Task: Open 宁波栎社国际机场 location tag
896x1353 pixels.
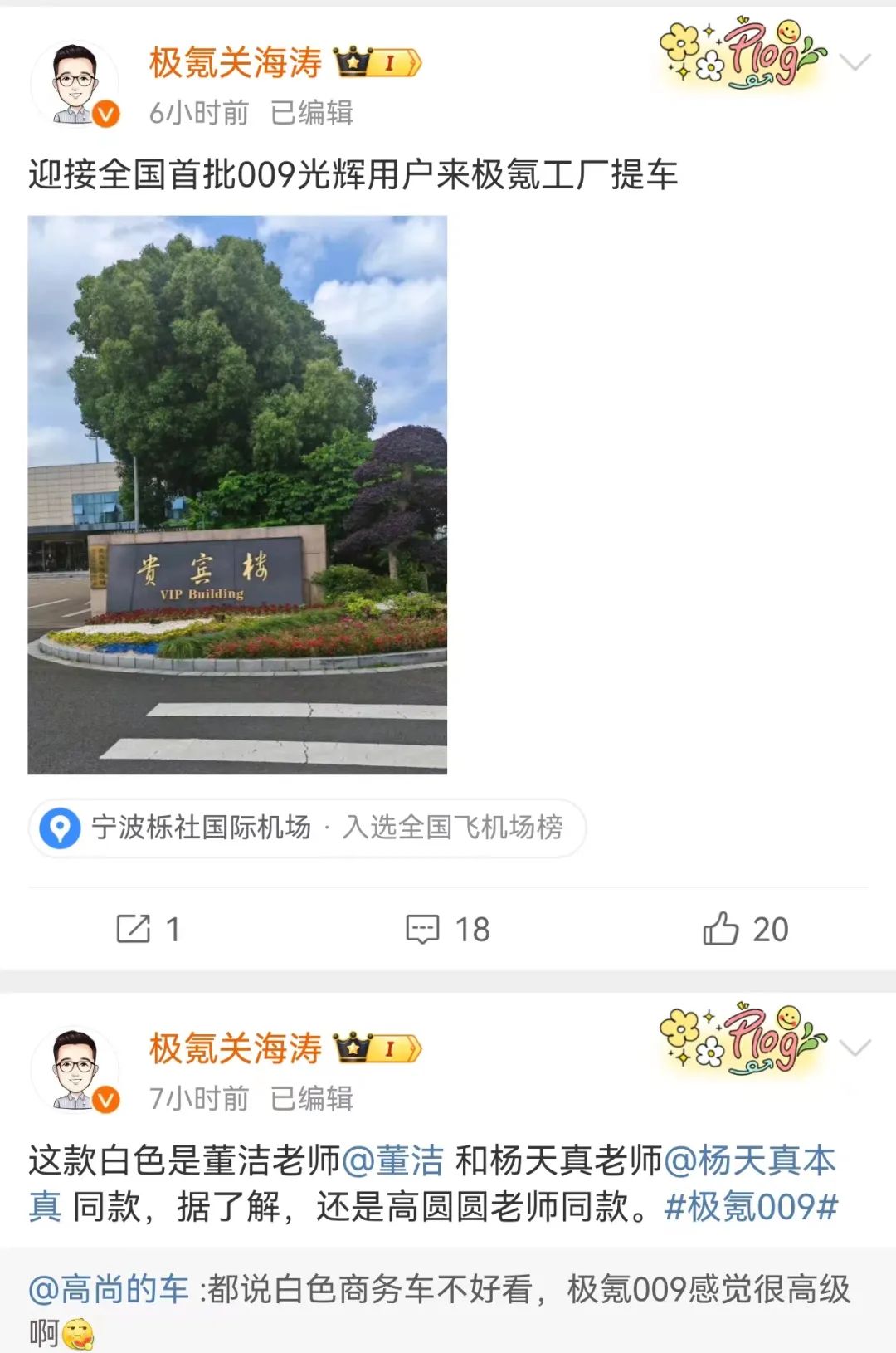Action: (x=202, y=828)
